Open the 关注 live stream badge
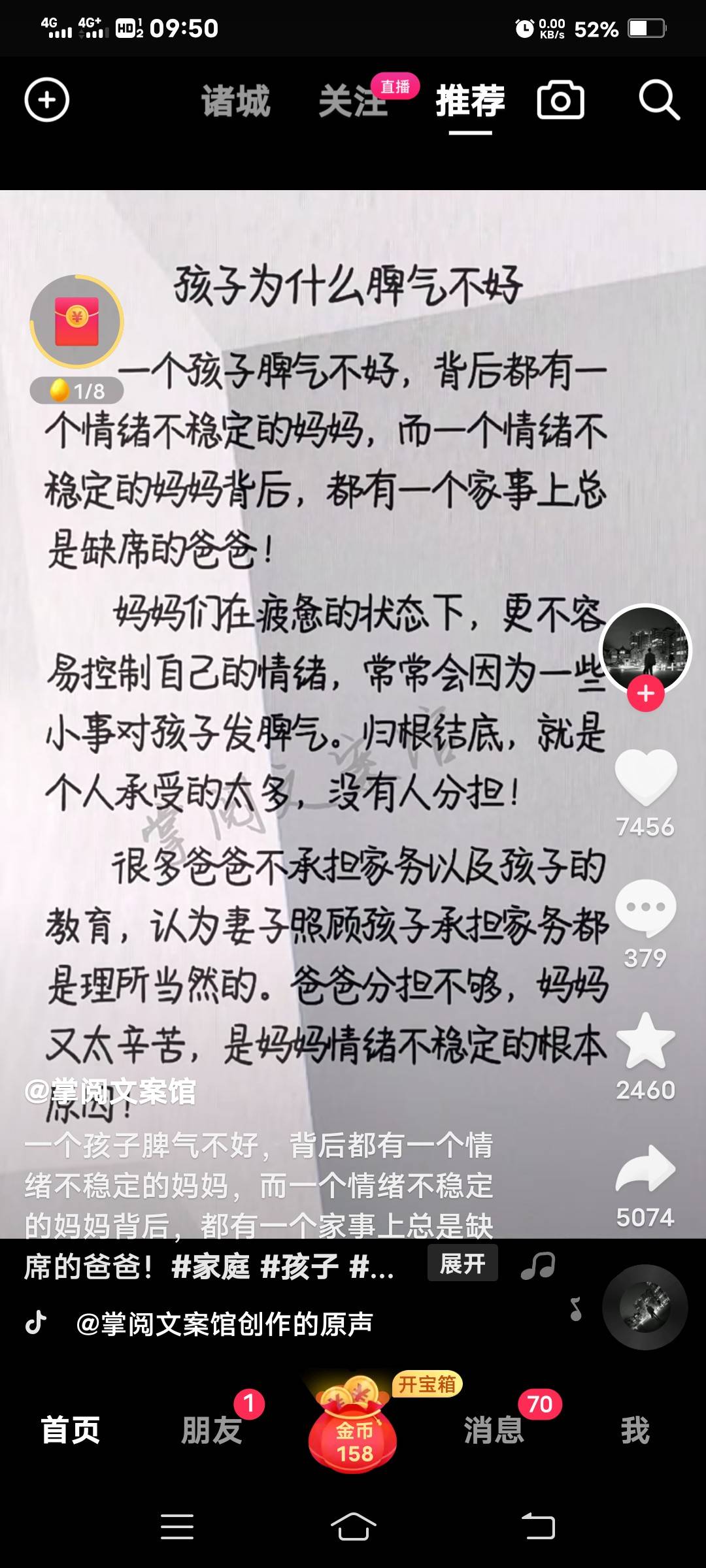This screenshot has width=706, height=1568. [395, 87]
